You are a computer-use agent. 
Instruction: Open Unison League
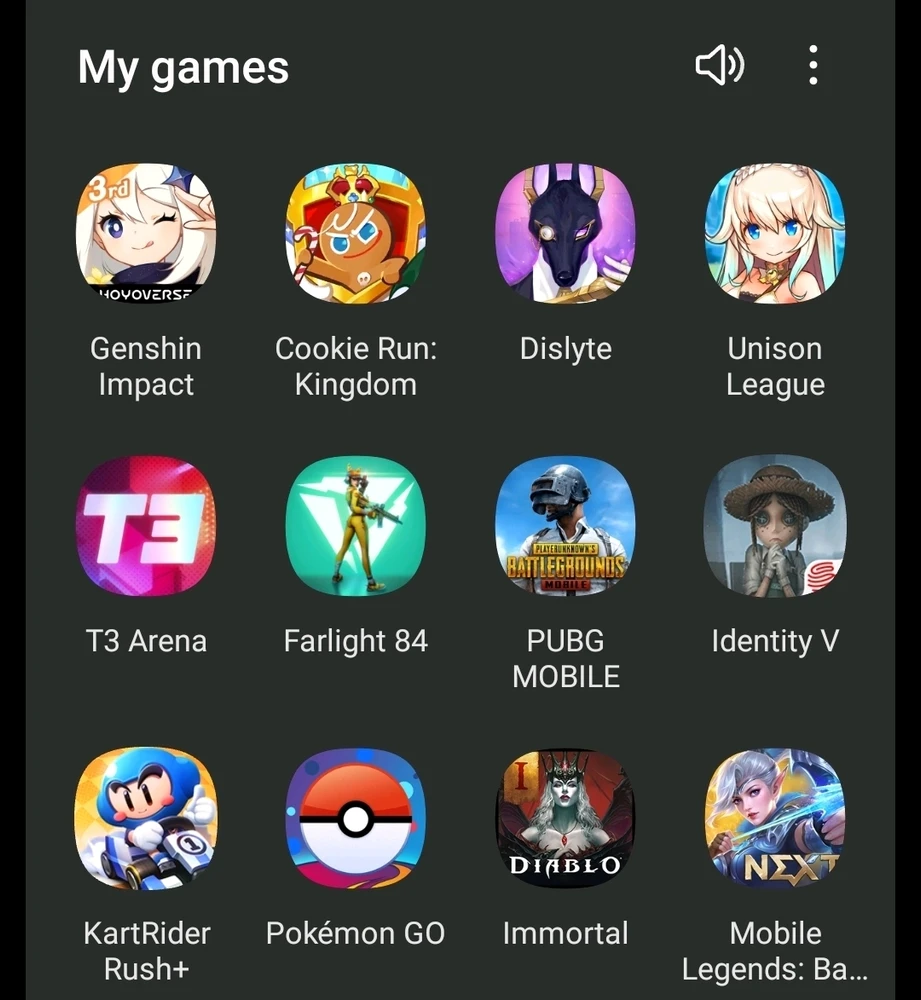pyautogui.click(x=775, y=234)
